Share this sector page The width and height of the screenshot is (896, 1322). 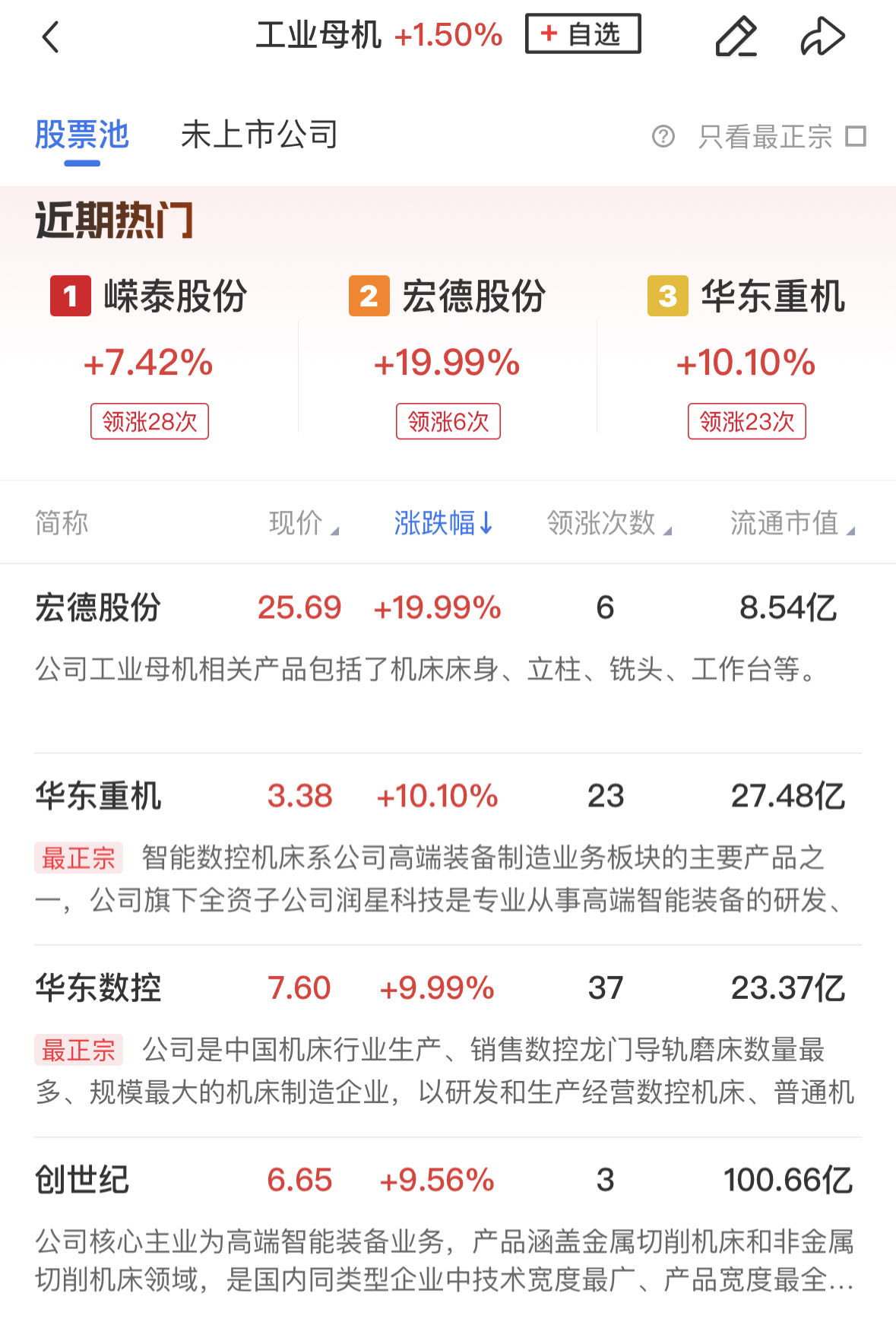tap(822, 36)
